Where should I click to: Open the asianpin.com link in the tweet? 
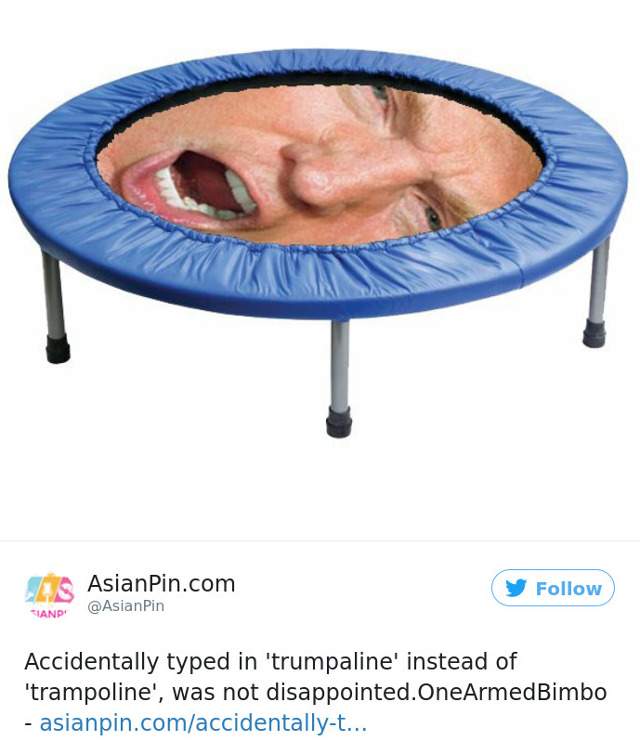[203, 721]
